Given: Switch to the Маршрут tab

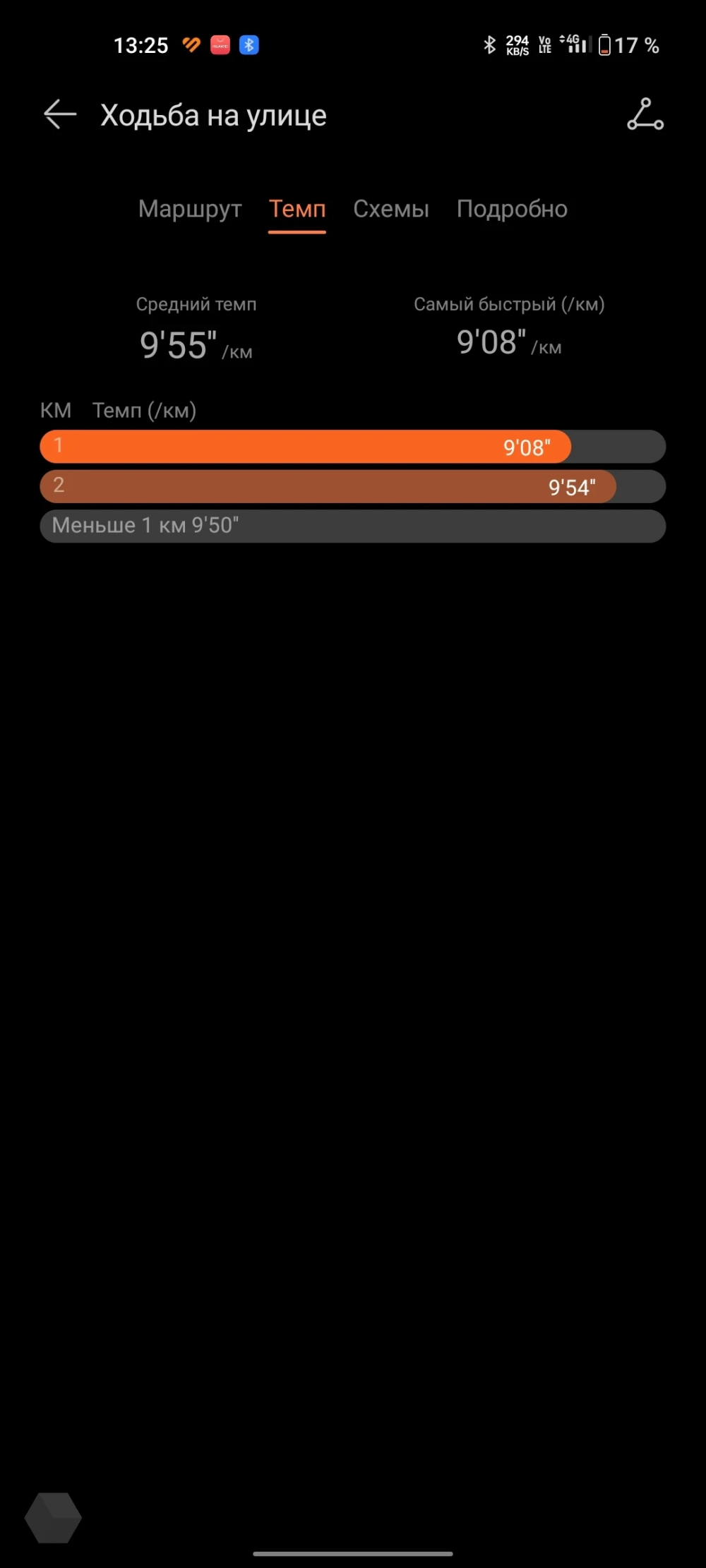Looking at the screenshot, I should tap(190, 209).
